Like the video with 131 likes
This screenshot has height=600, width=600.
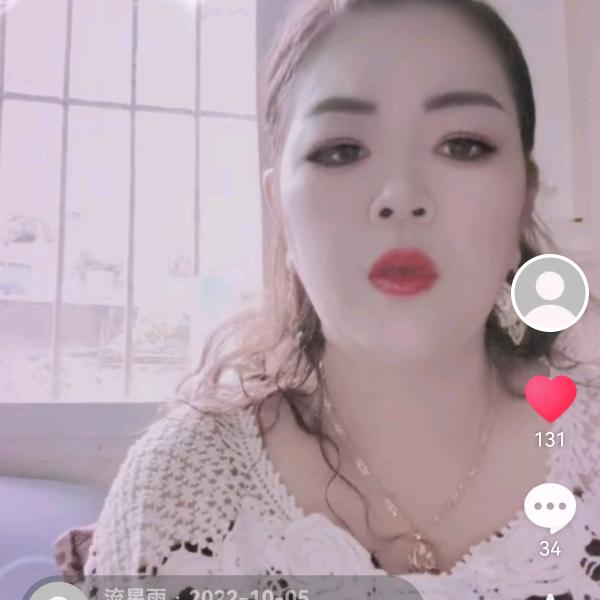(551, 398)
